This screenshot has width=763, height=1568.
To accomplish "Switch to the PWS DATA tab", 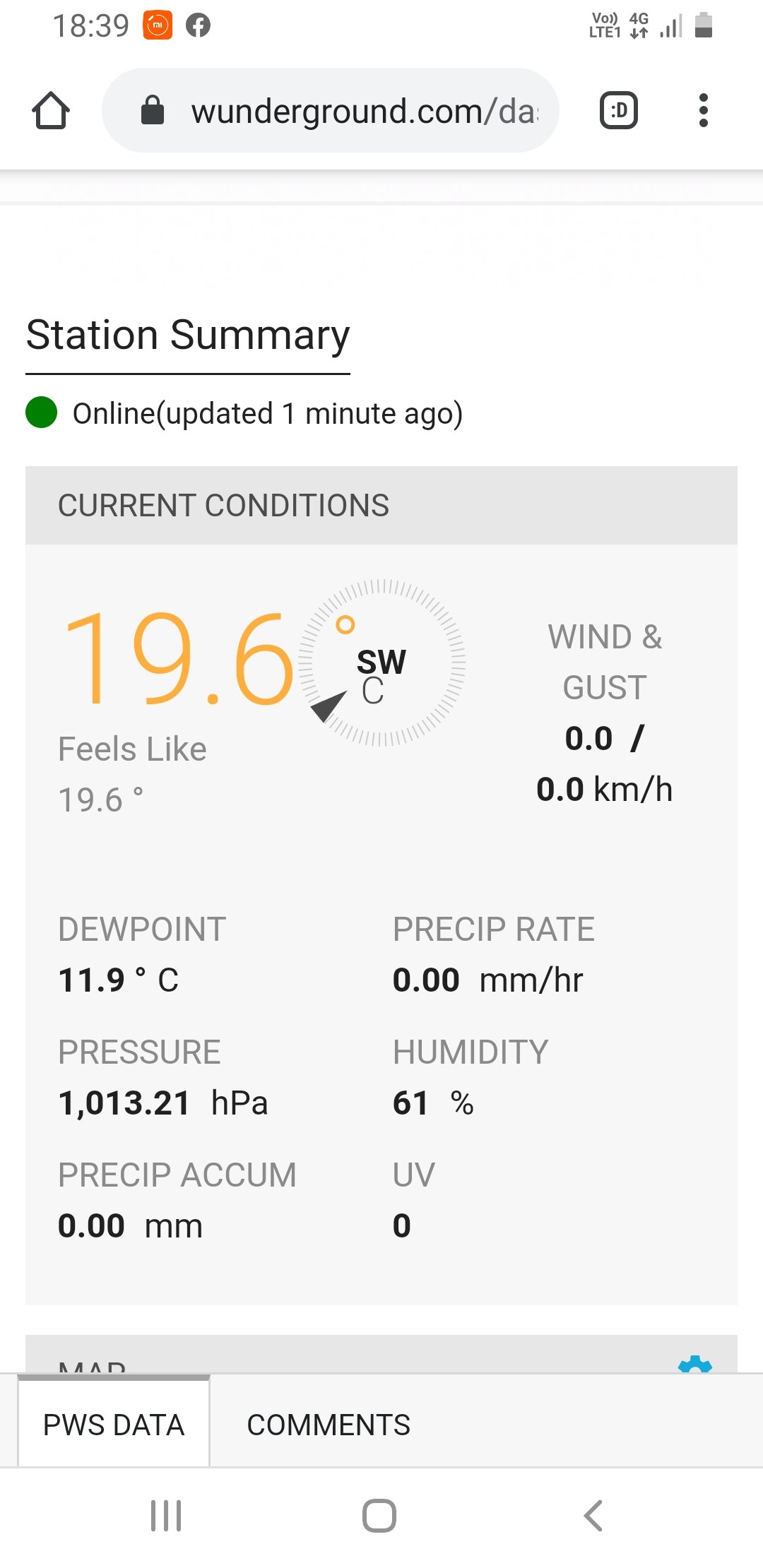I will coord(114,1423).
